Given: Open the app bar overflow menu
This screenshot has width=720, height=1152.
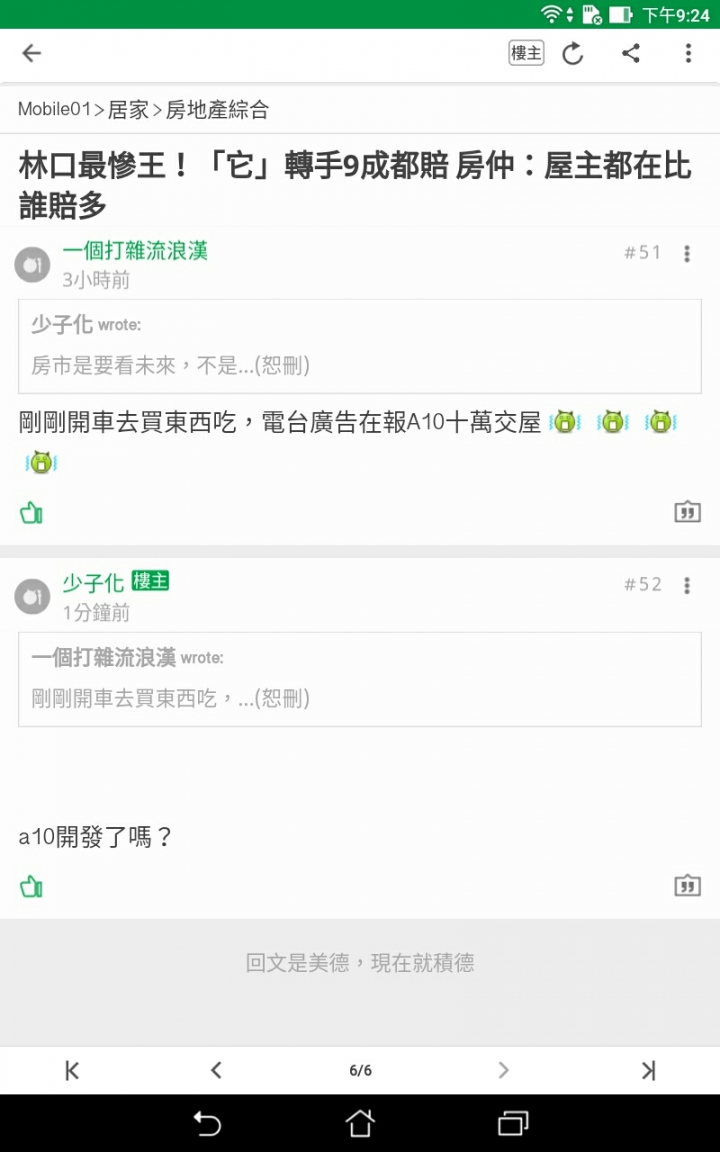Looking at the screenshot, I should pos(688,54).
